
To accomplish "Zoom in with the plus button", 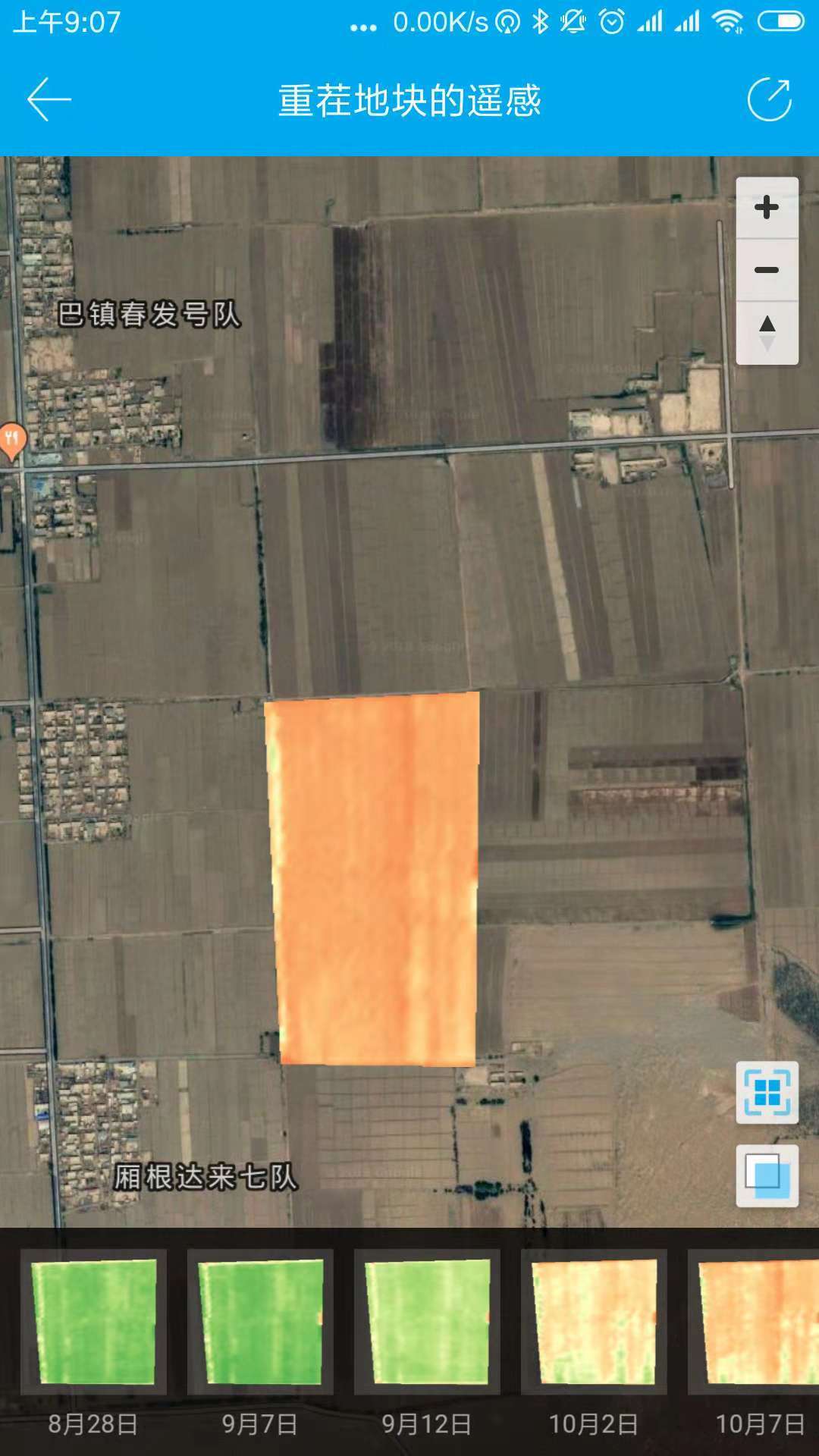I will (767, 207).
